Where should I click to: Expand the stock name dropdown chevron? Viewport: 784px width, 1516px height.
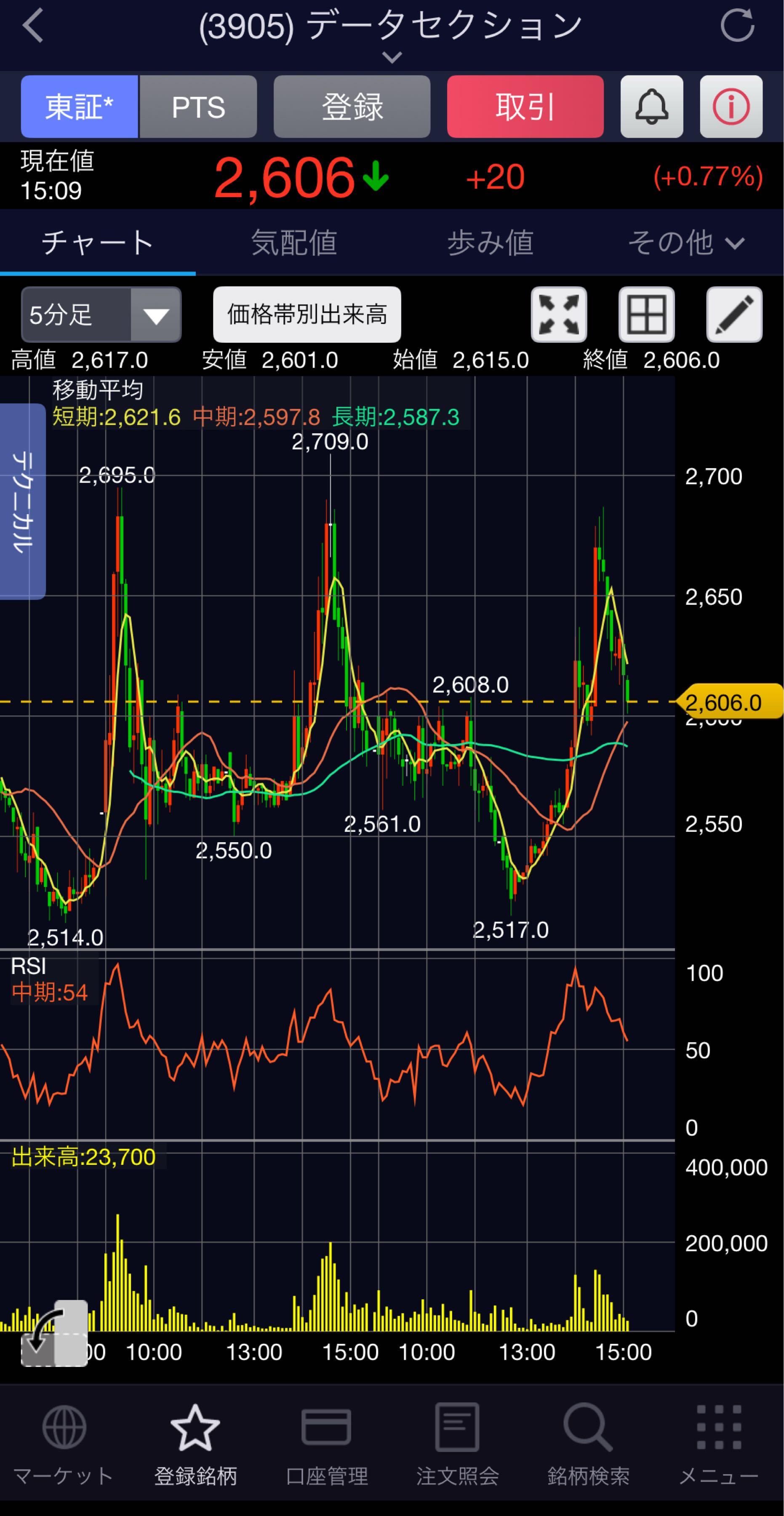point(392,57)
